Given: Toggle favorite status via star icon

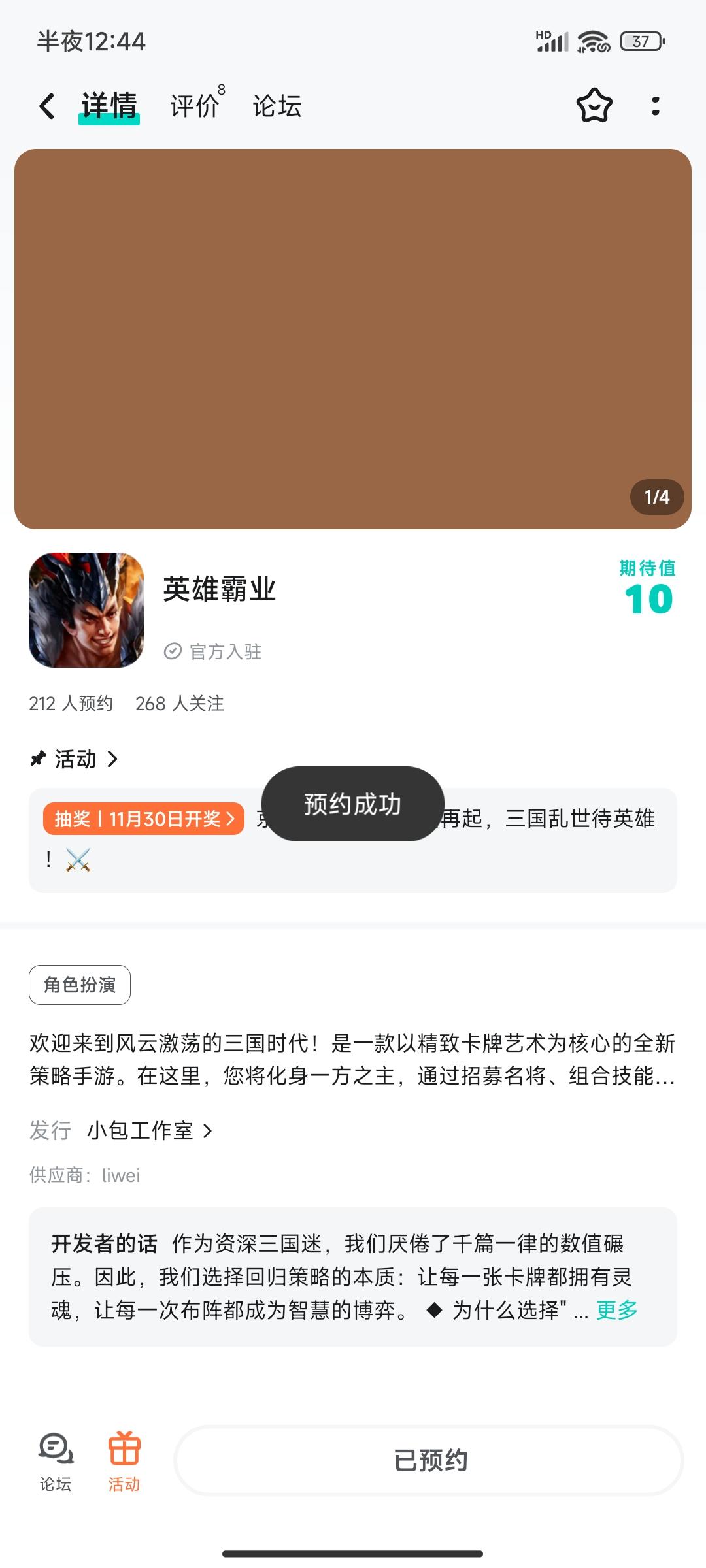Looking at the screenshot, I should [594, 106].
